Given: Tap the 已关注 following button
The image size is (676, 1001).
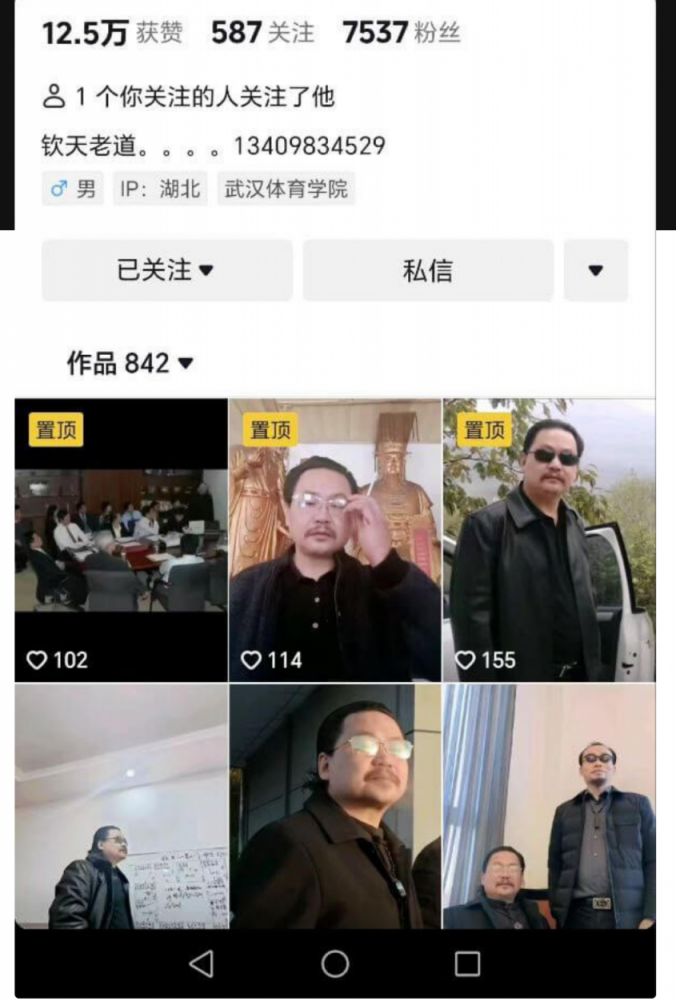Looking at the screenshot, I should [166, 270].
